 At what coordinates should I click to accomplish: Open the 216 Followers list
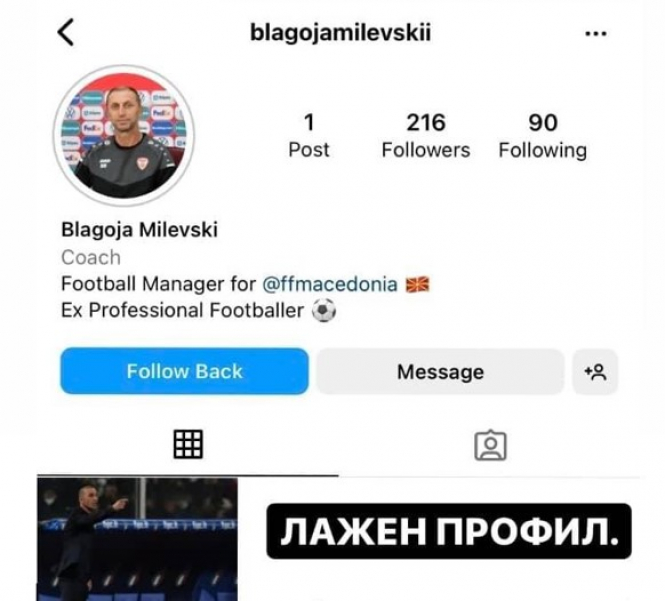pyautogui.click(x=425, y=136)
